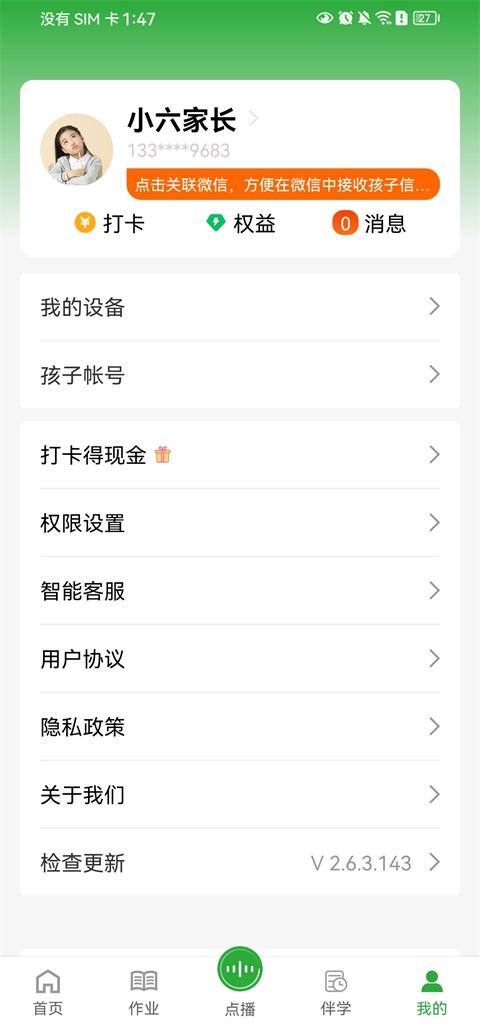Image resolution: width=480 pixels, height=1027 pixels.
Task: Switch to the 伴学 tab
Action: tap(336, 992)
